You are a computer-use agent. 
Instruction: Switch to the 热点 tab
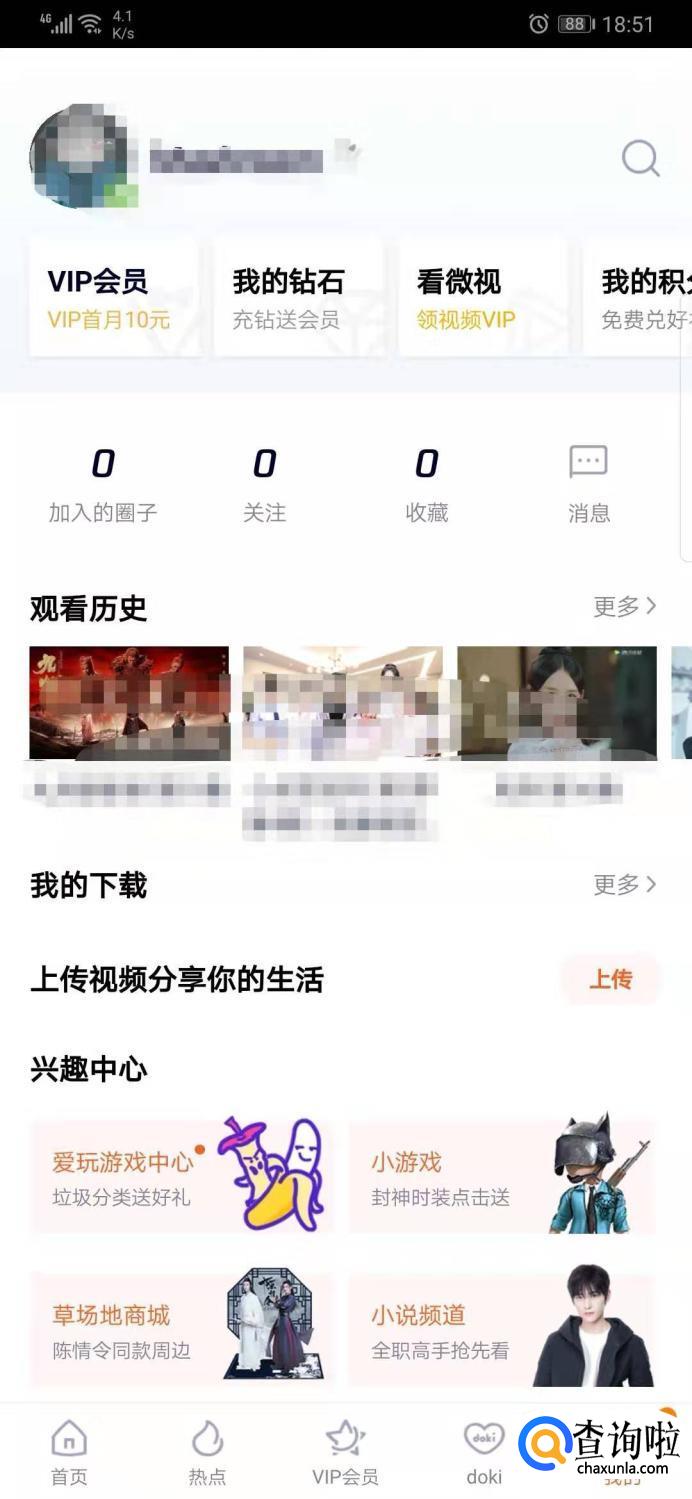pyautogui.click(x=207, y=1452)
